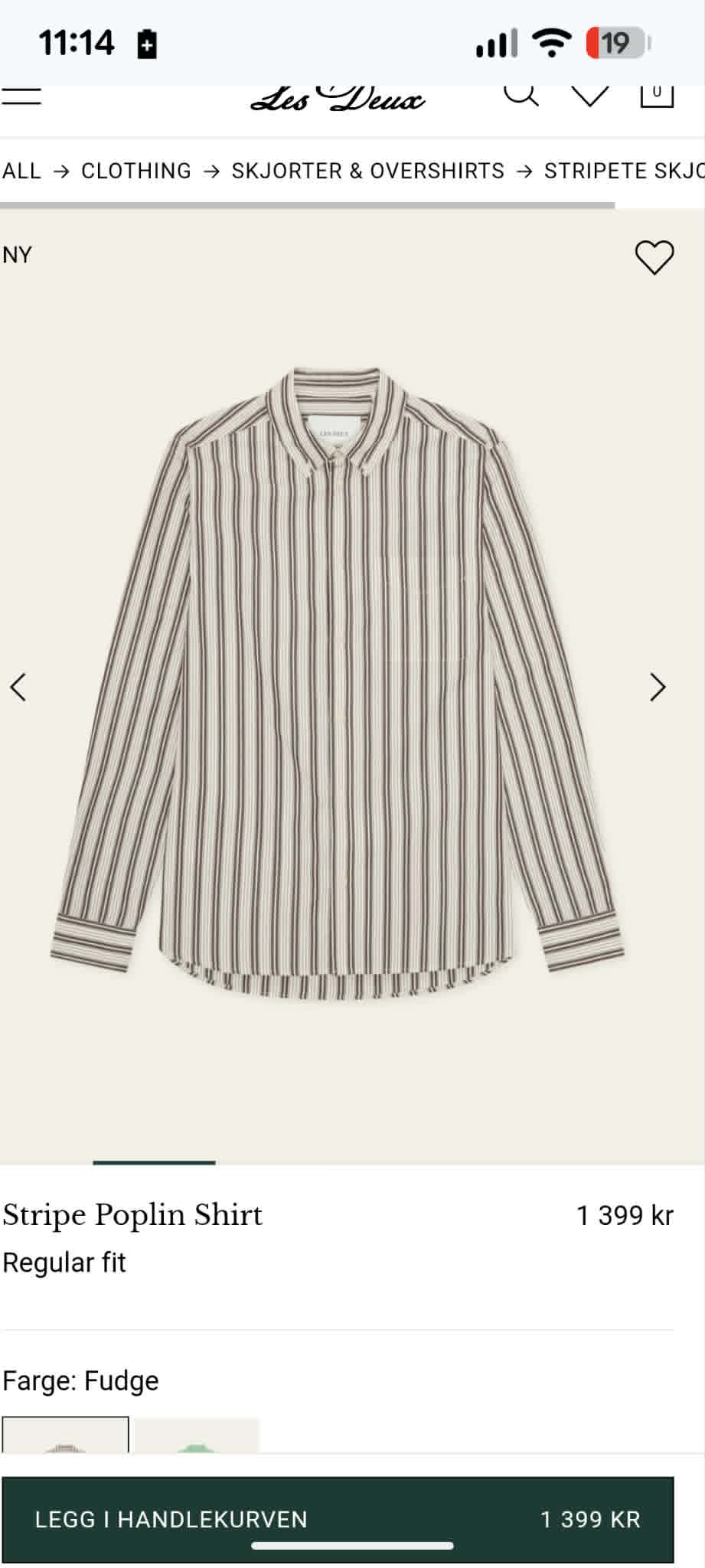Go to the Les Deux homepage logo

(x=338, y=98)
